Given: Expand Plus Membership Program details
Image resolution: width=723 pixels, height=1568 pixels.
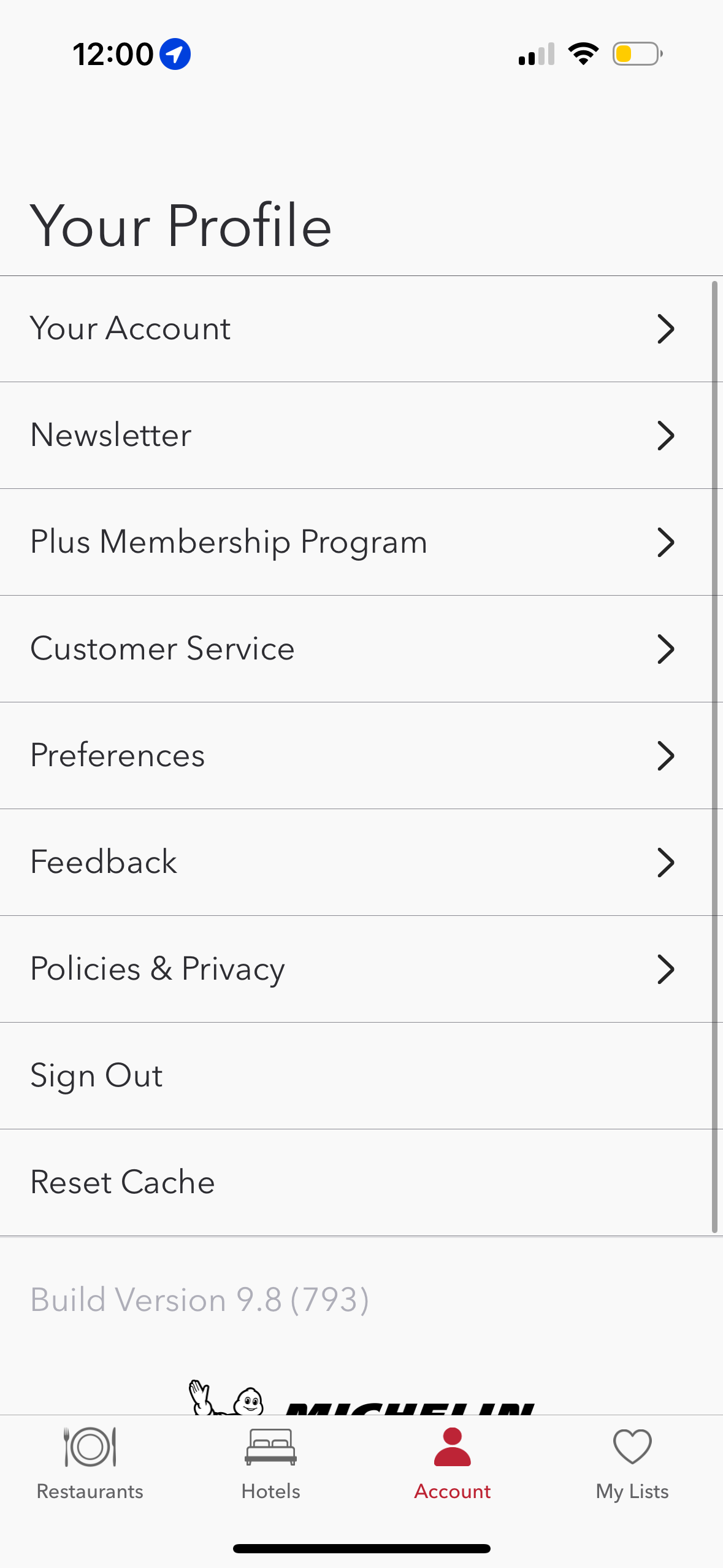Looking at the screenshot, I should tap(667, 542).
